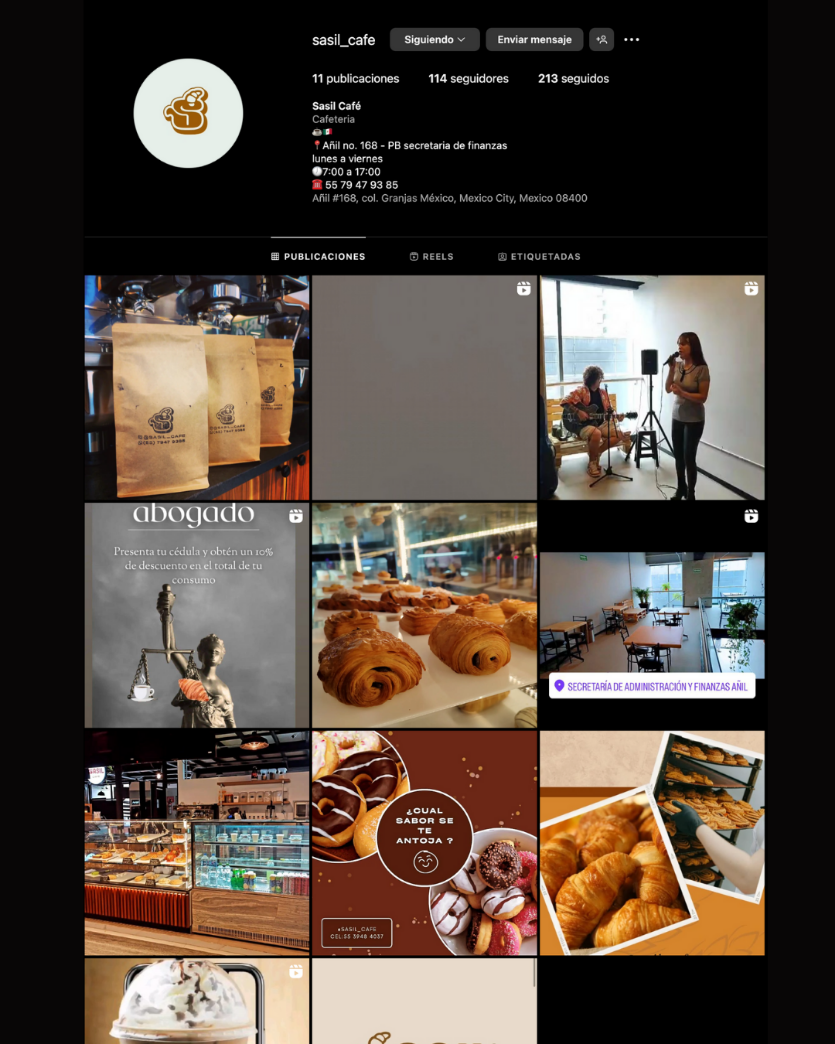This screenshot has height=1044, width=835.
Task: Tap Enviar mensaje to message Sasil Café
Action: pyautogui.click(x=534, y=40)
